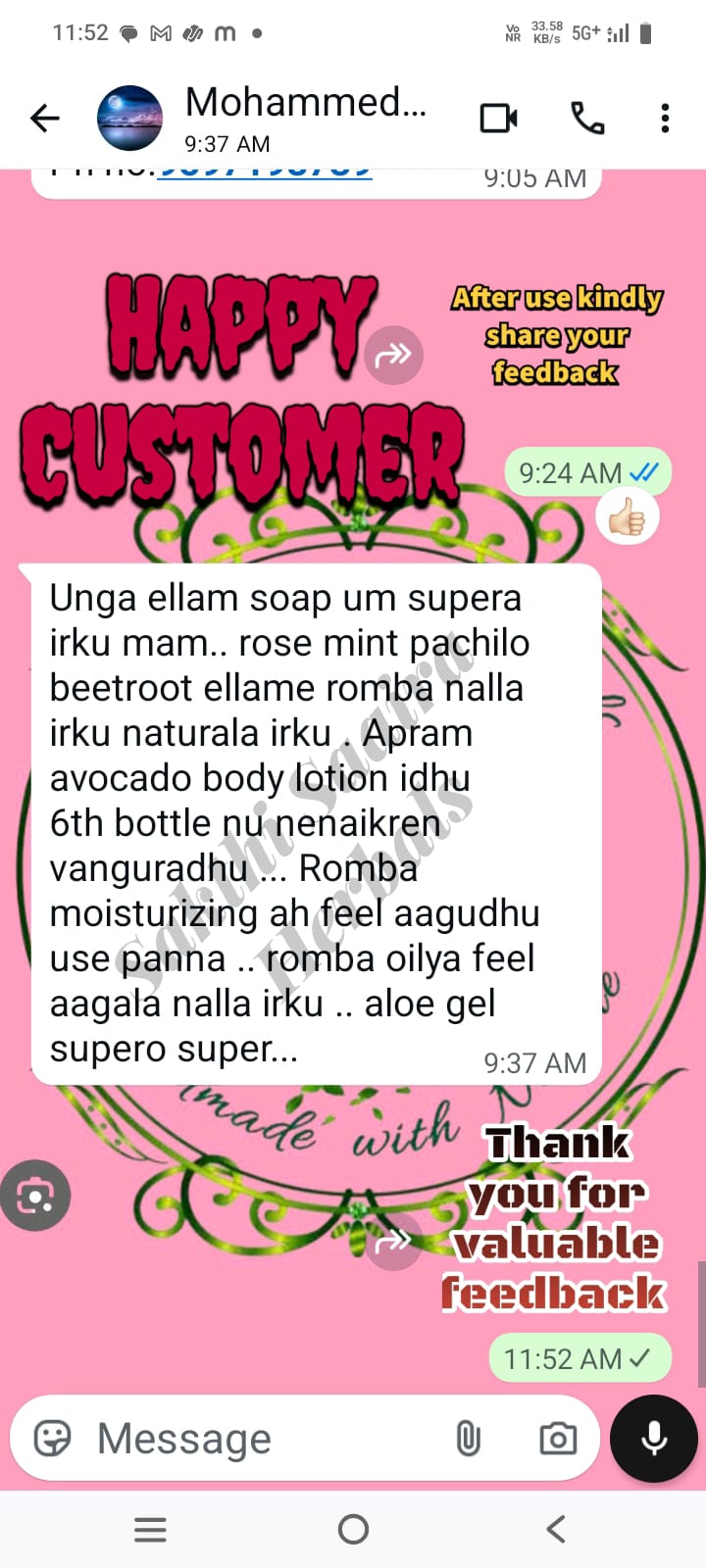This screenshot has height=1568, width=706.
Task: Start a voice call with Mohammed
Action: [x=587, y=119]
